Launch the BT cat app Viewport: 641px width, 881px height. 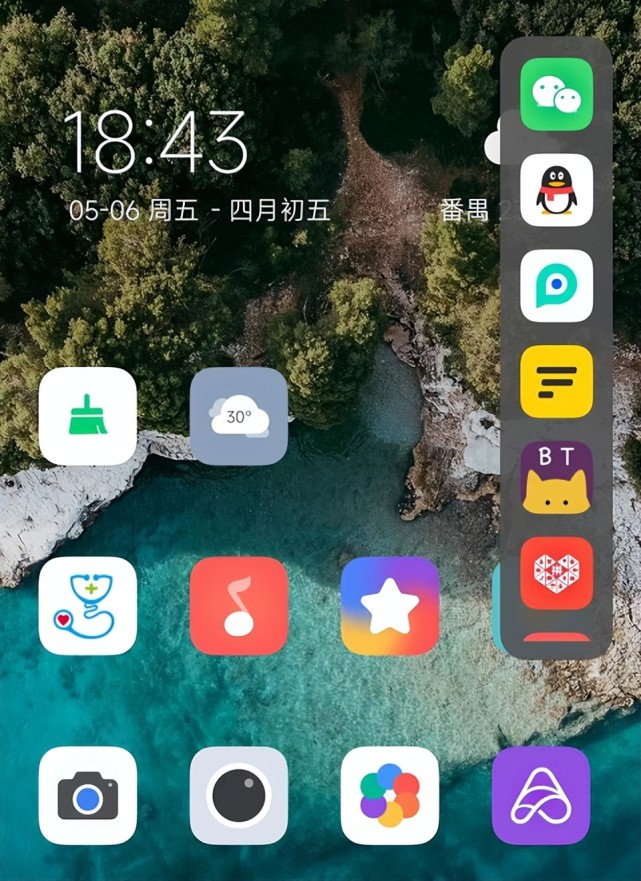tap(556, 477)
